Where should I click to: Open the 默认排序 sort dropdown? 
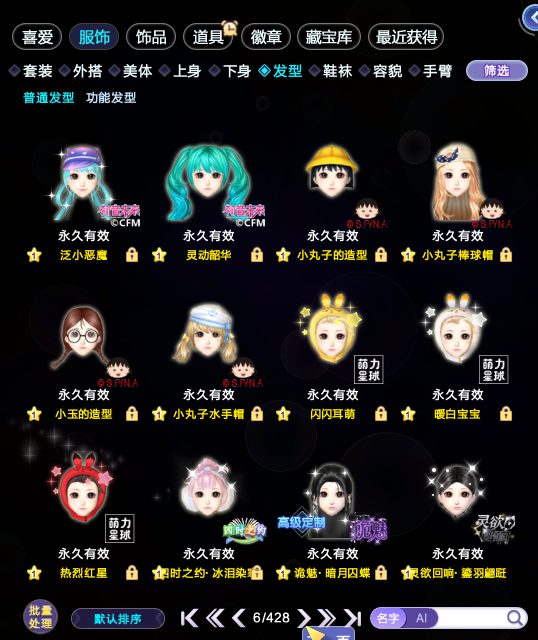118,619
